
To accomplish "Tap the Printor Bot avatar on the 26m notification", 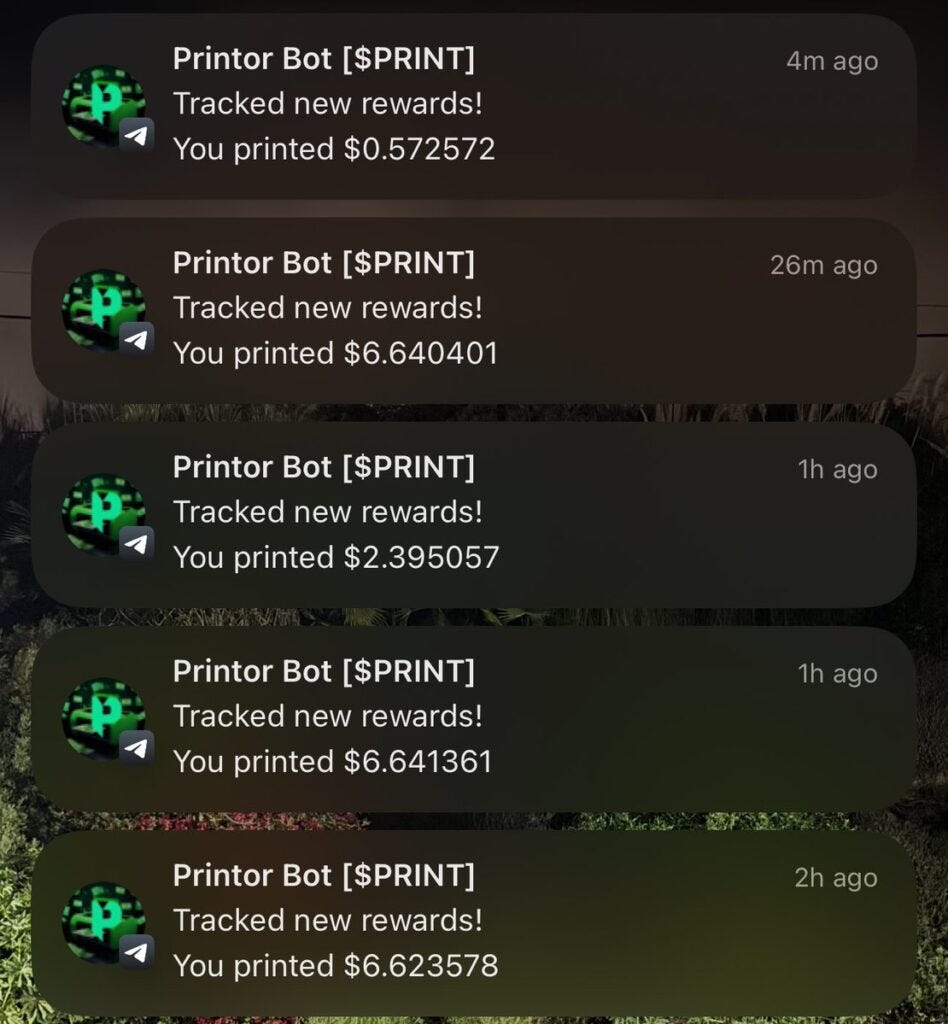I will [104, 308].
